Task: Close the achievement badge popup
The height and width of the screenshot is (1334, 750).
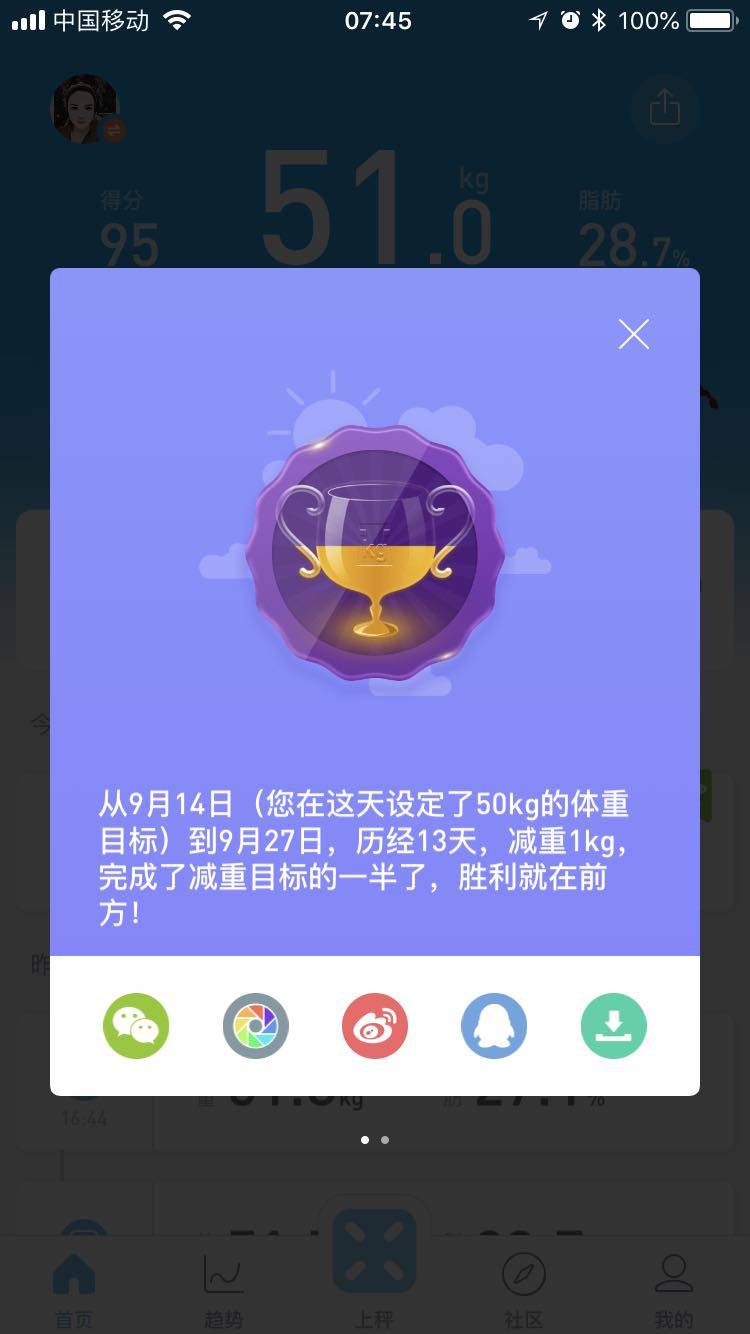Action: [634, 334]
